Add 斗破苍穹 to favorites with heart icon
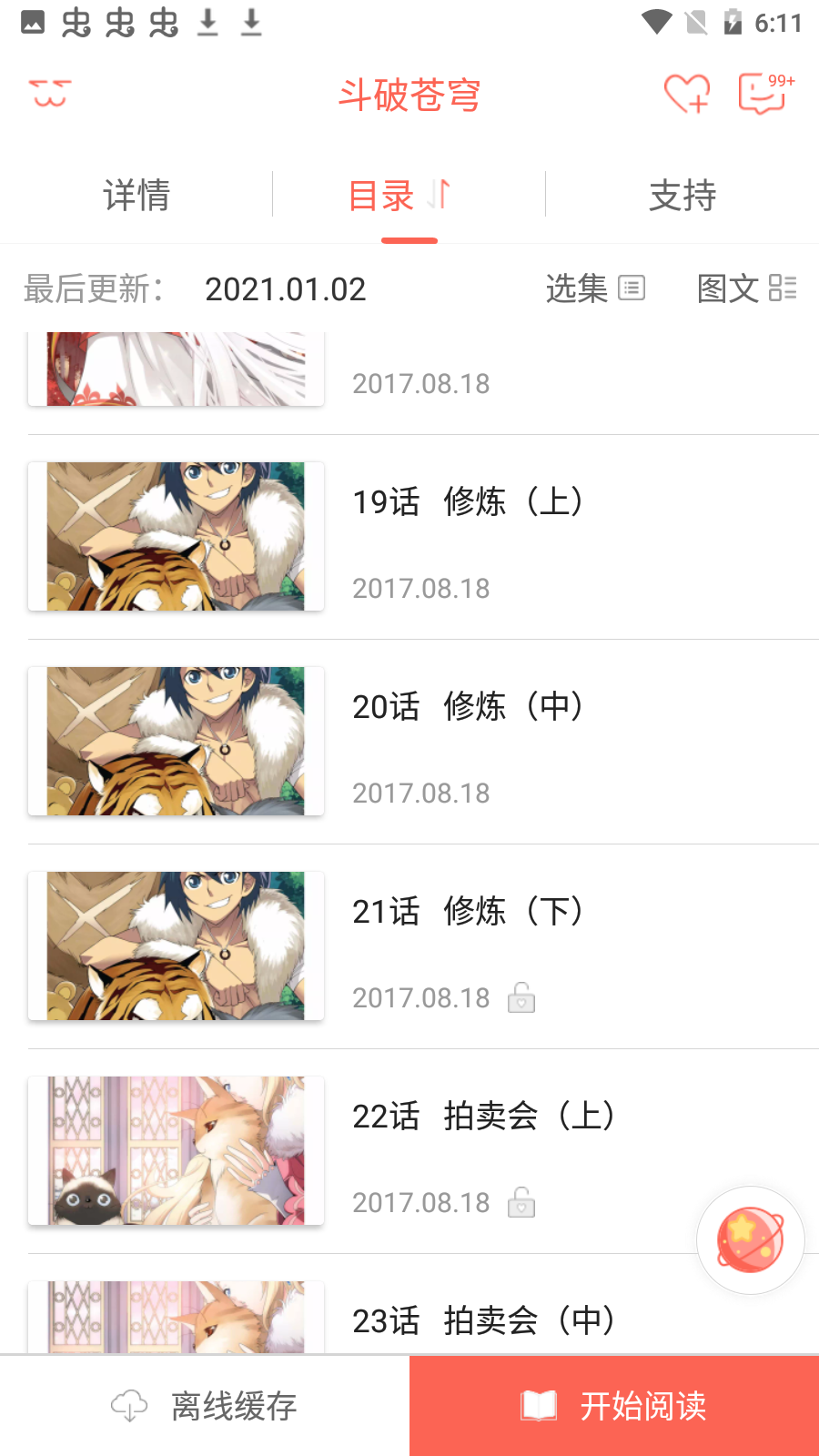Image resolution: width=819 pixels, height=1456 pixels. [x=686, y=93]
